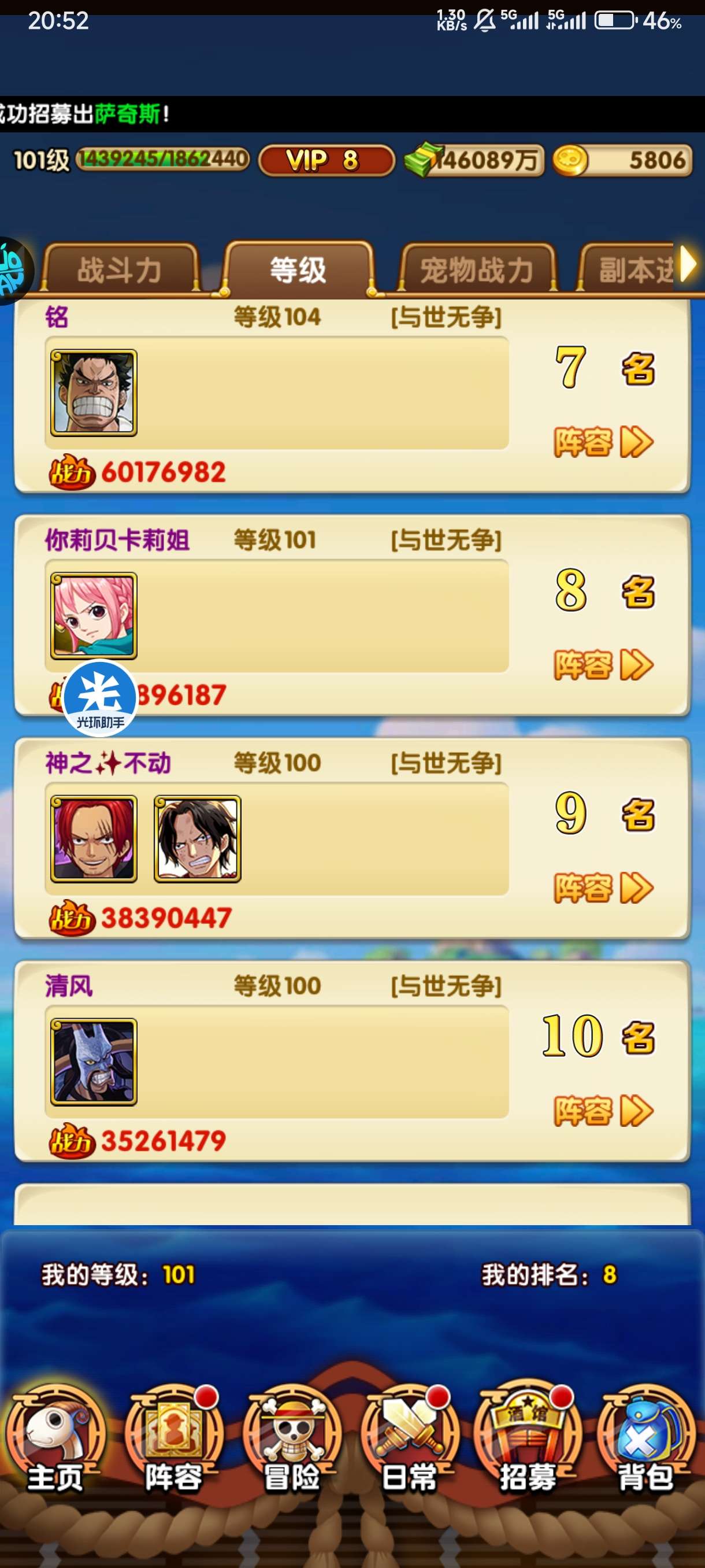View 阵容 of rank 8 player 你莉贝卡莉姐

click(x=602, y=665)
